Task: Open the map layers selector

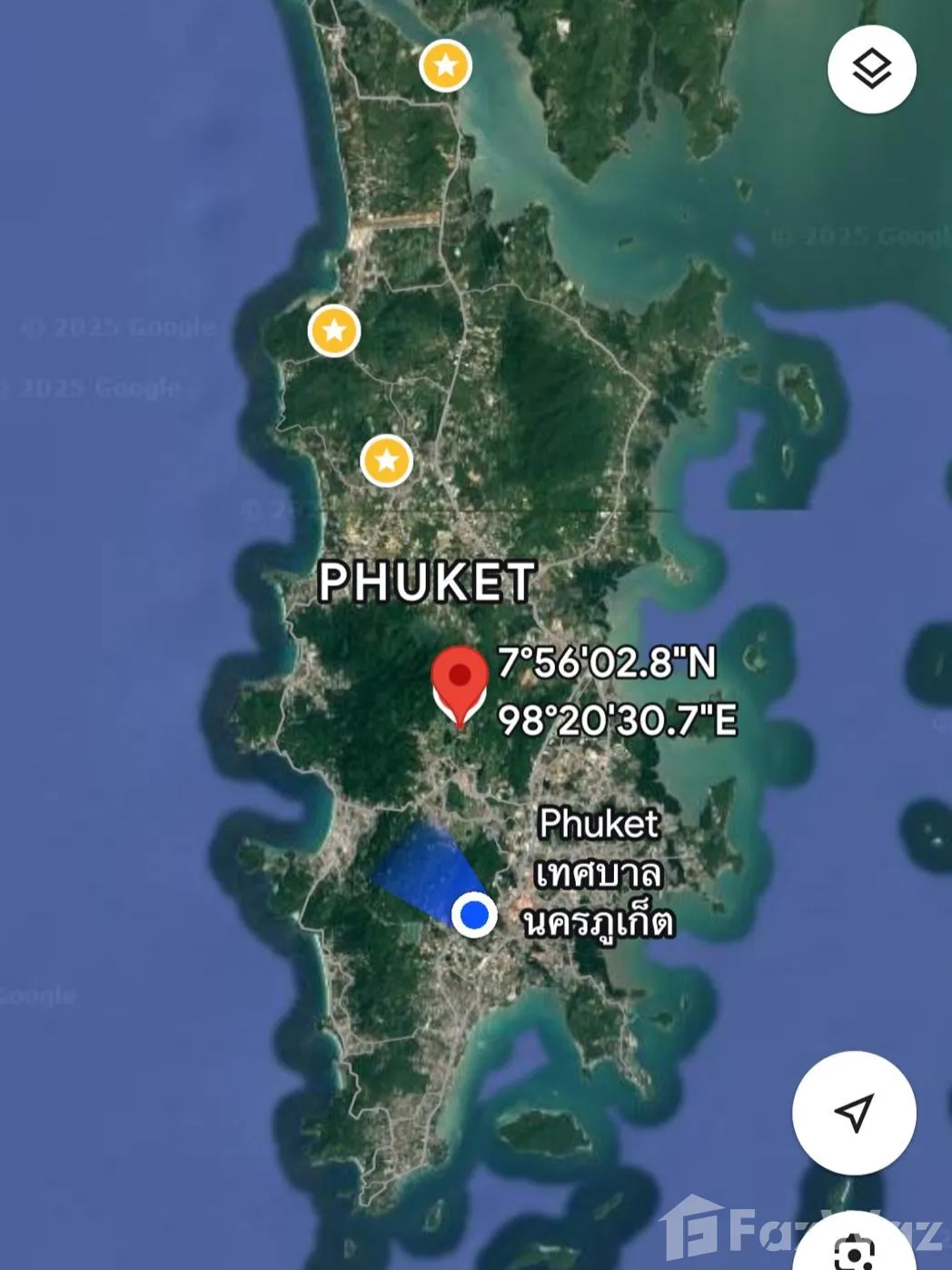Action: (871, 70)
